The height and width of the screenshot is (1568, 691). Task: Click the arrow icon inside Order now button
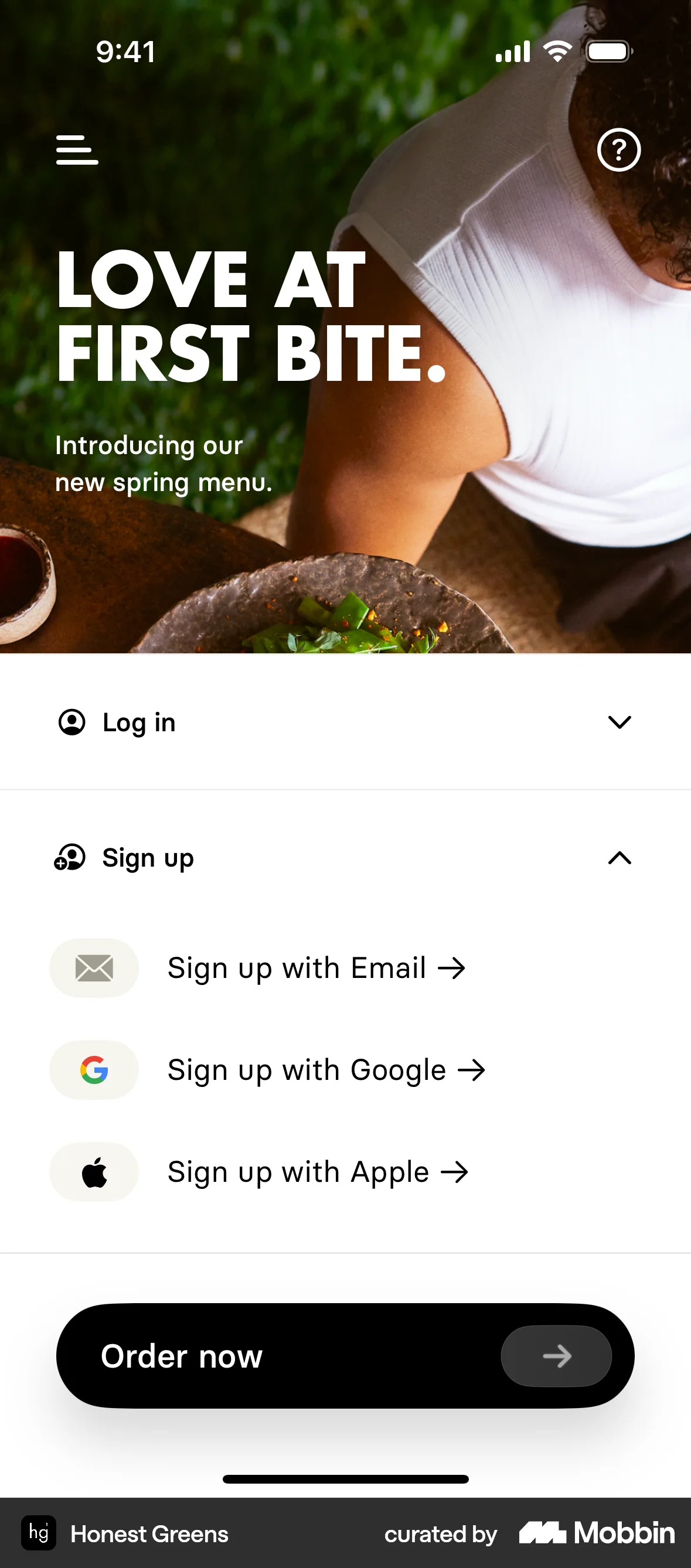coord(556,1355)
